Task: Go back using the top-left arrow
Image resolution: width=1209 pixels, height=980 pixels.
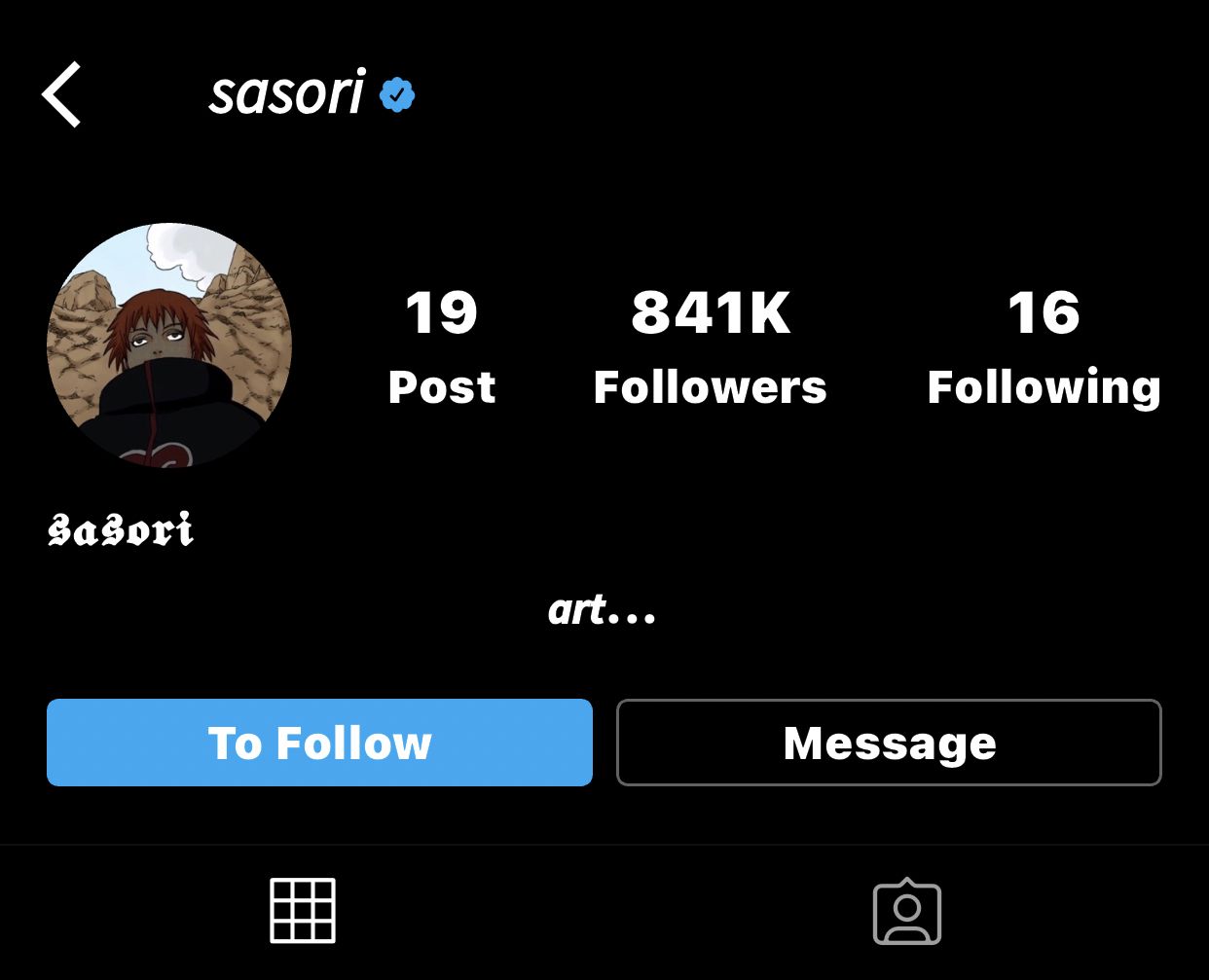Action: tap(61, 94)
